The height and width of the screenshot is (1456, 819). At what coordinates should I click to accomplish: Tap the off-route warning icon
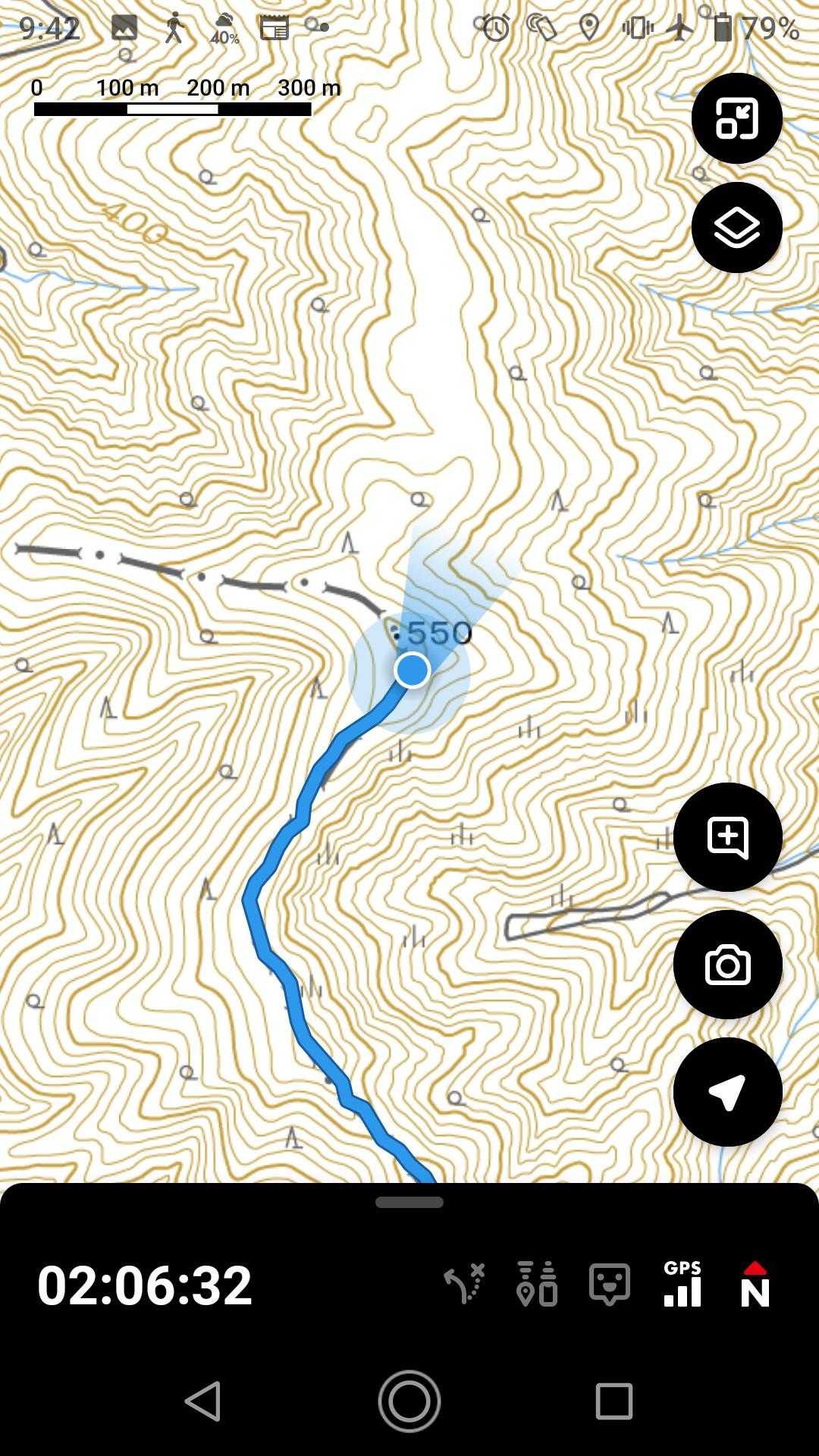pyautogui.click(x=464, y=1285)
